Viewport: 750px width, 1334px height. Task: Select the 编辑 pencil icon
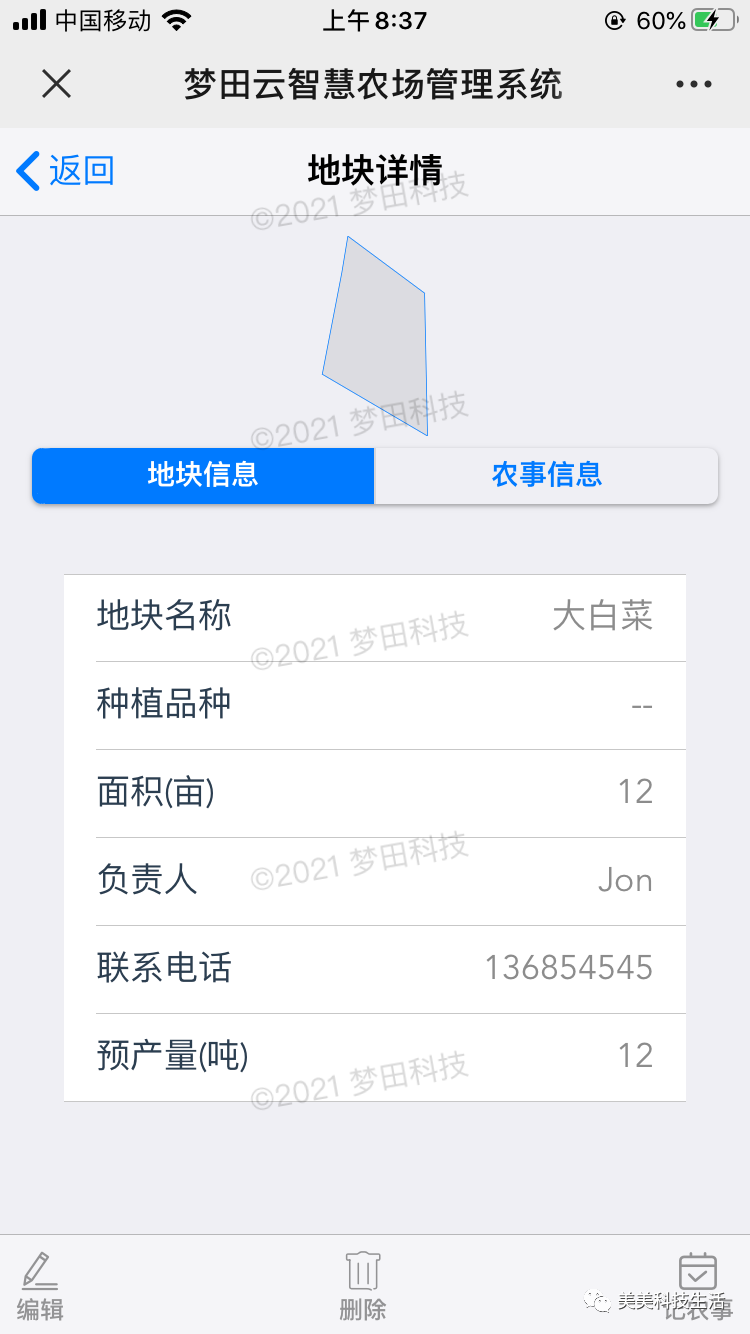click(38, 1272)
